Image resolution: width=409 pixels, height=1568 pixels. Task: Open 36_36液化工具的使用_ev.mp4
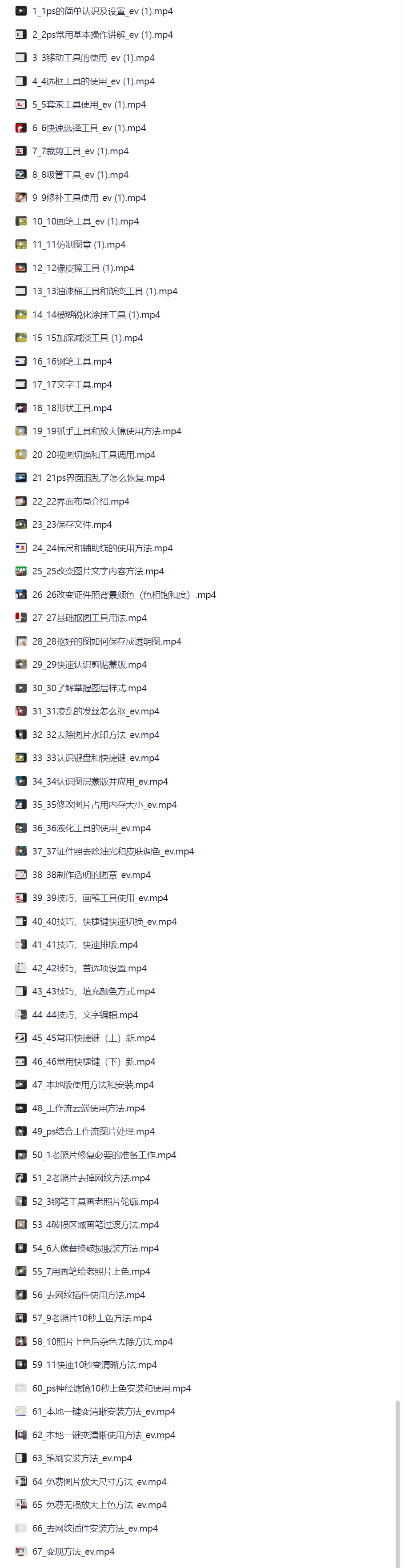tap(91, 828)
